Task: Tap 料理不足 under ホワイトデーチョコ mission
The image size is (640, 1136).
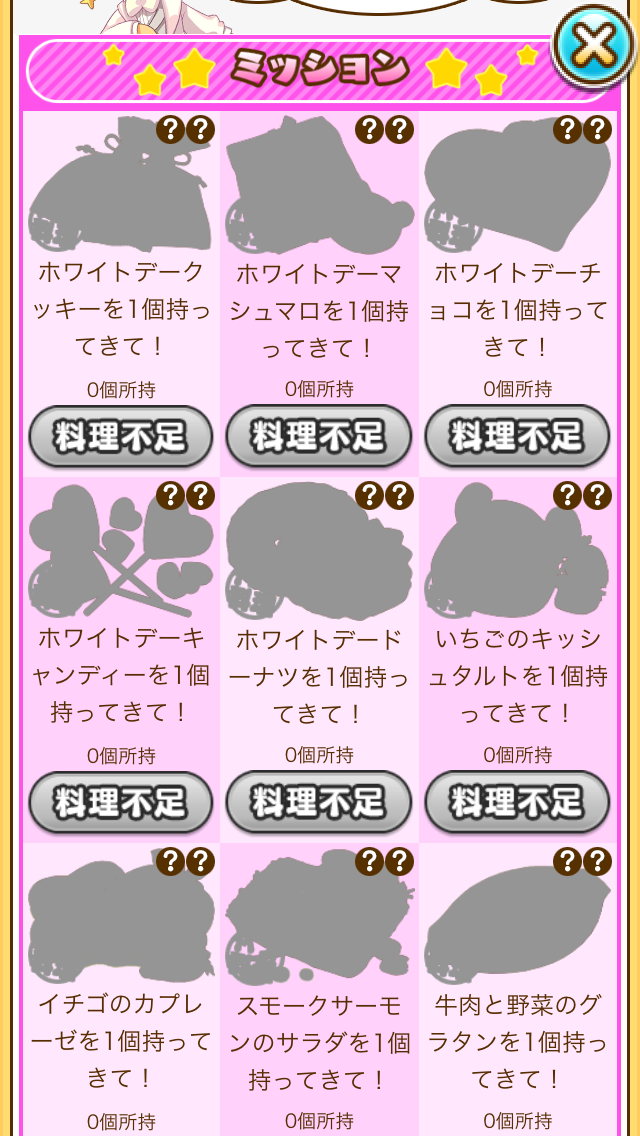Action: [517, 437]
